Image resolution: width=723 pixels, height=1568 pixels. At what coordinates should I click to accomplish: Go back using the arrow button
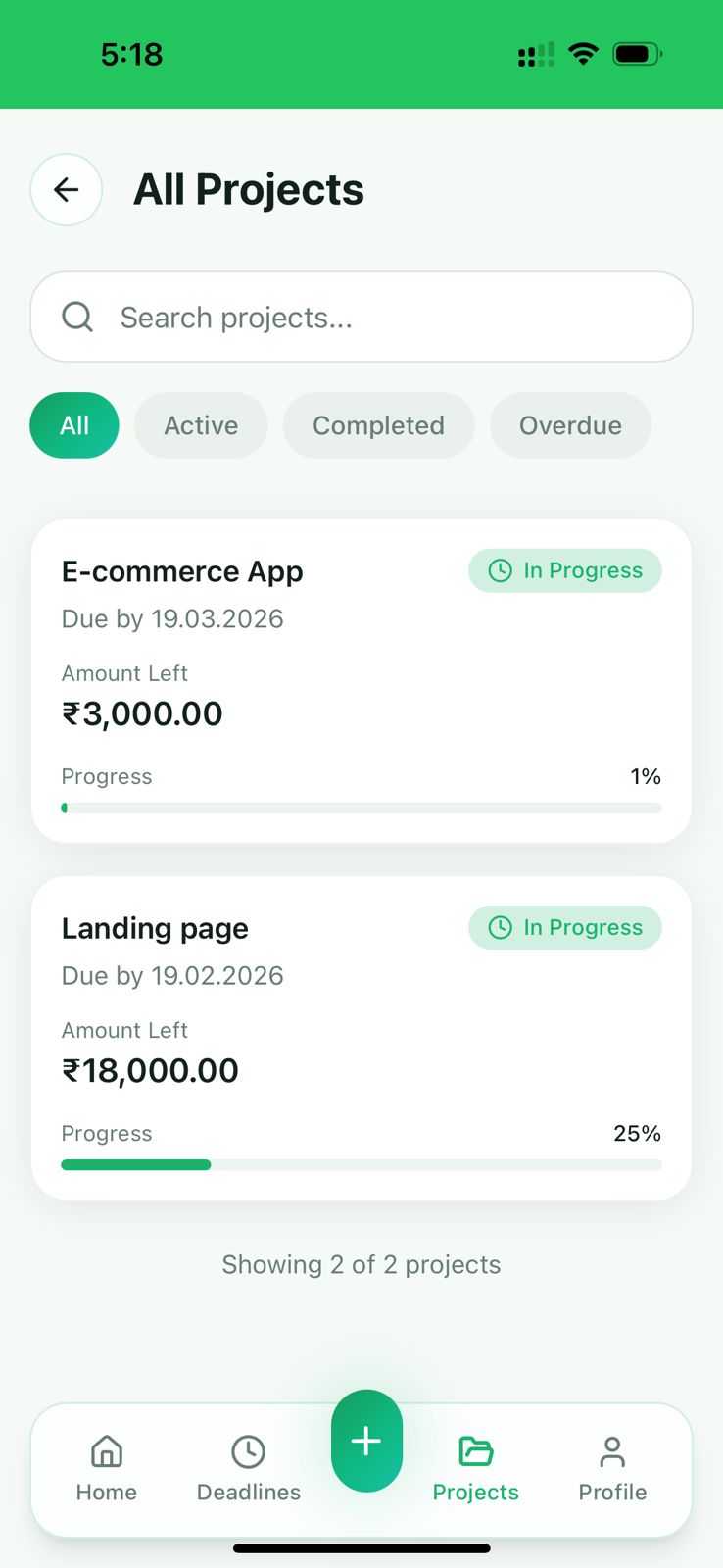click(67, 189)
